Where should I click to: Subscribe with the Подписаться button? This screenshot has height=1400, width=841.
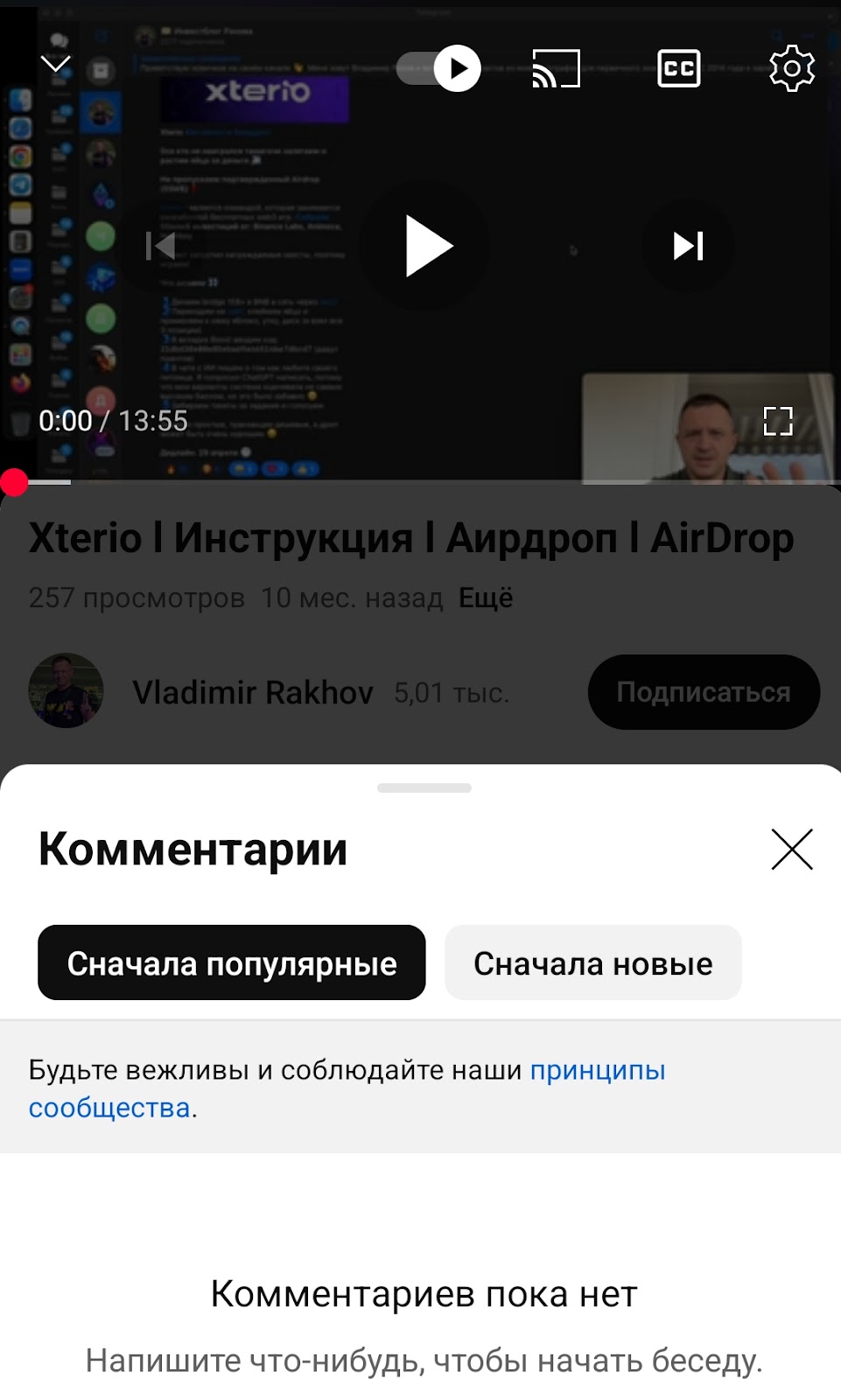click(x=703, y=692)
